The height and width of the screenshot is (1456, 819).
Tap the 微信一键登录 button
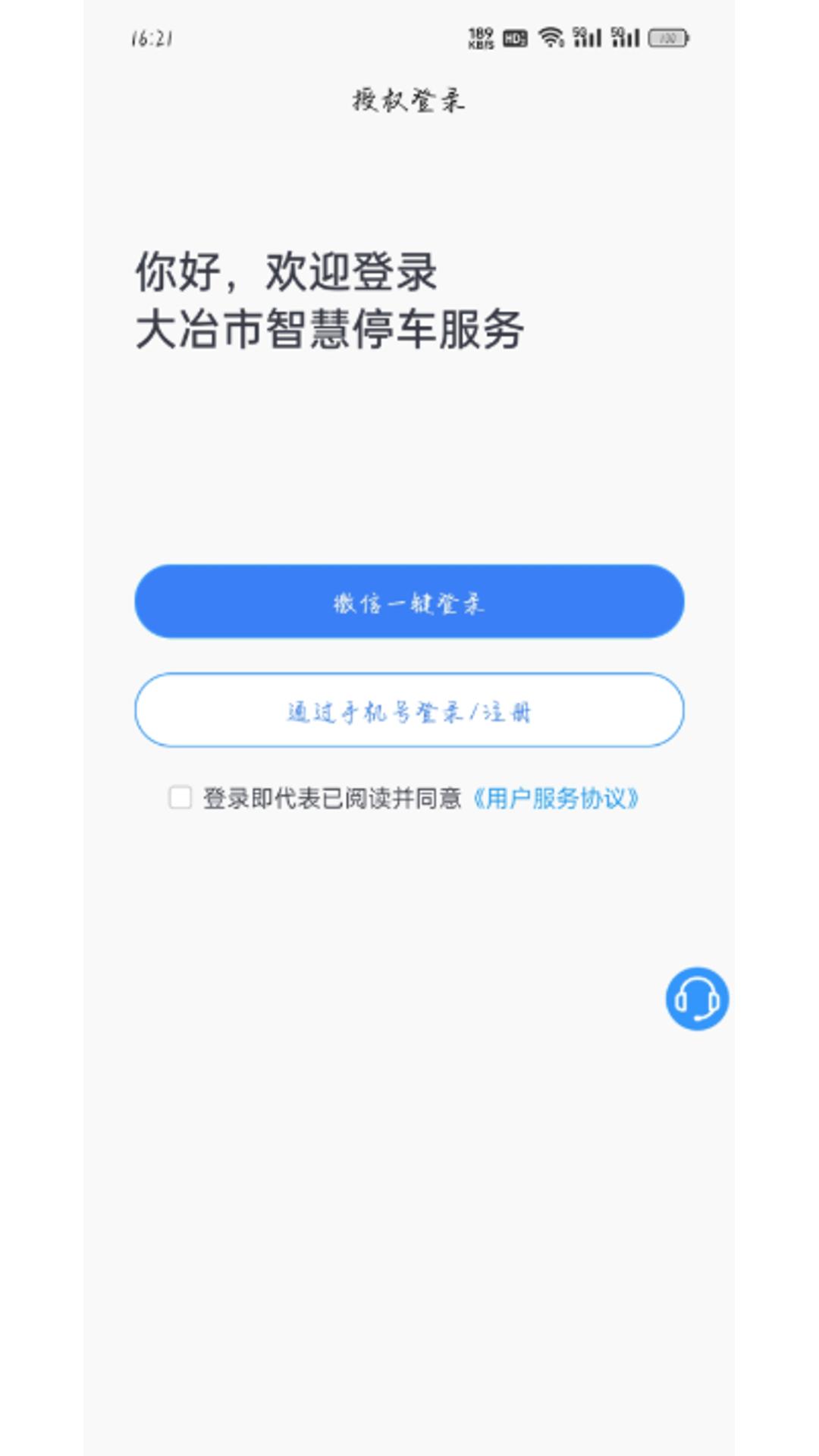pos(409,601)
